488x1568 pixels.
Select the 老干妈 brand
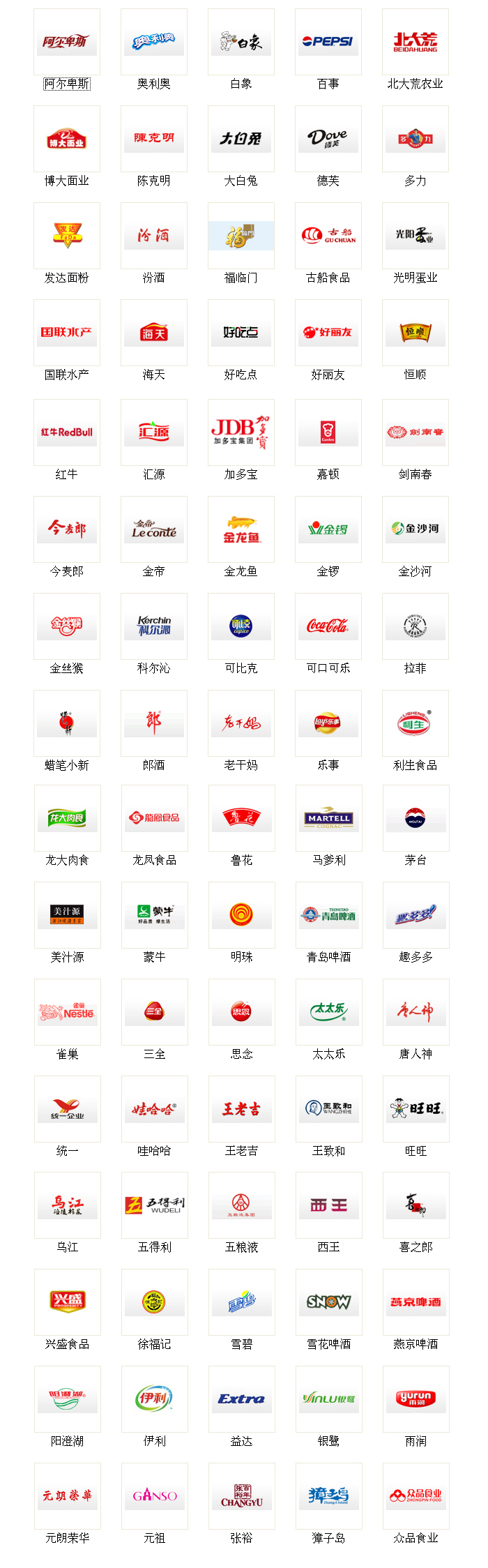[241, 723]
